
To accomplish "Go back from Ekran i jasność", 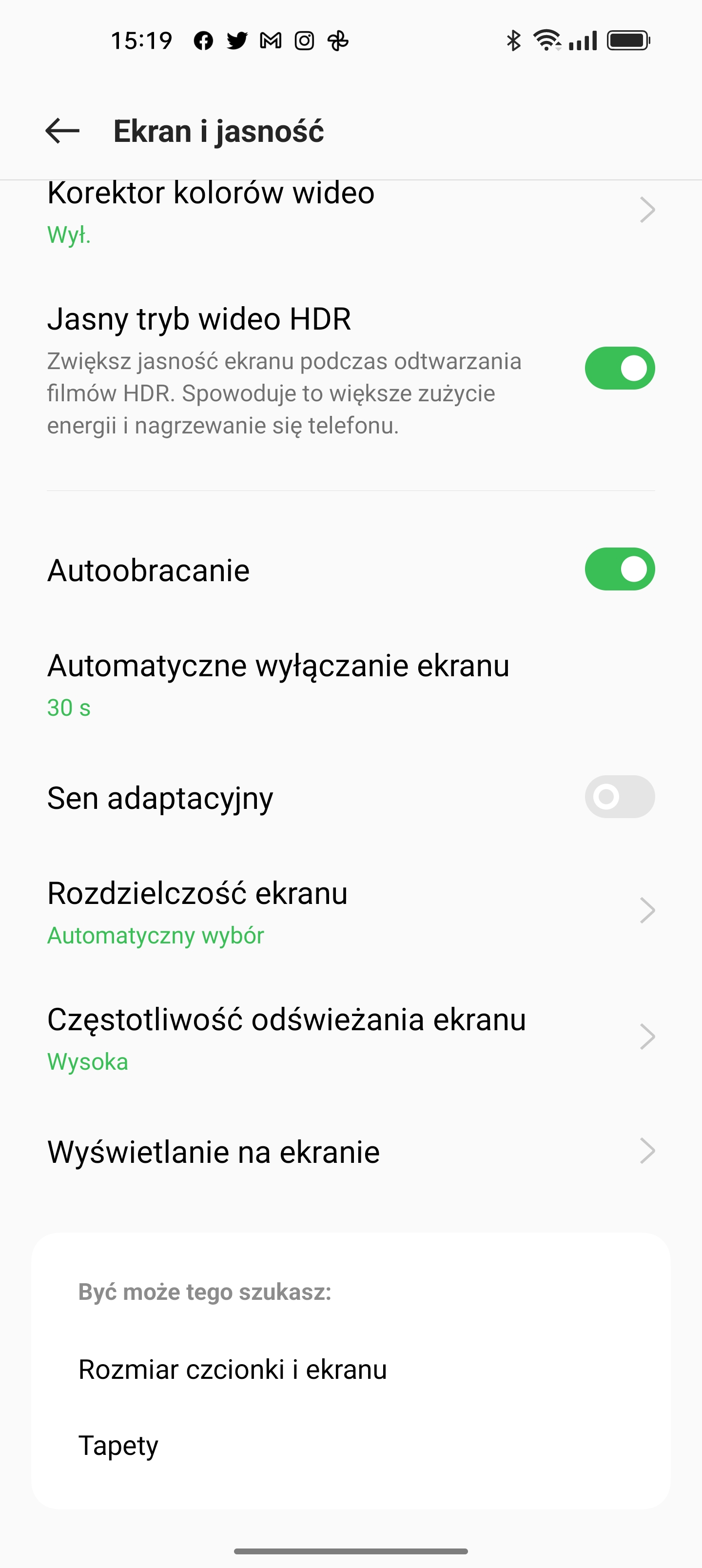I will [x=63, y=131].
